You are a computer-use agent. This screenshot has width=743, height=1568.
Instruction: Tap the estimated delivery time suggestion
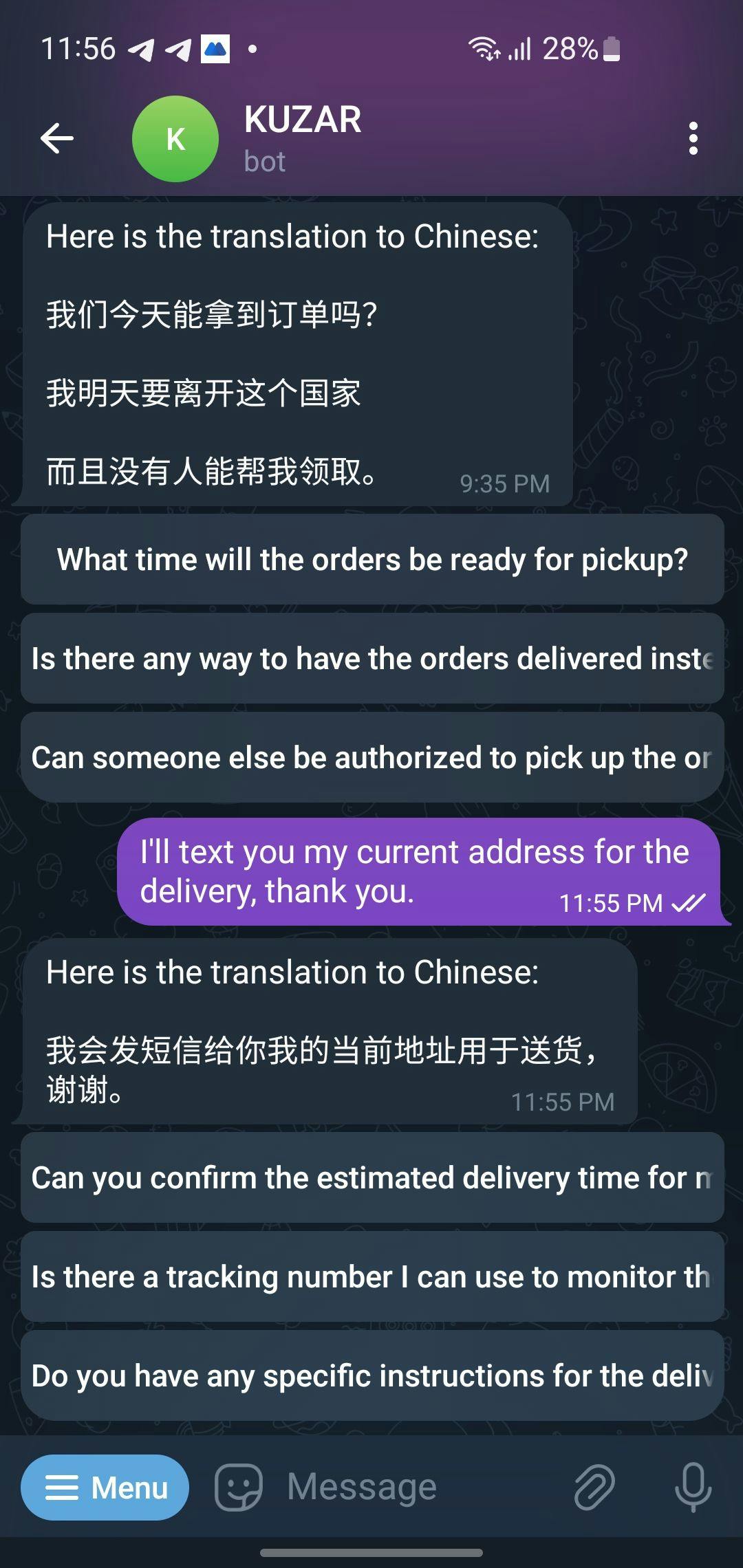[x=371, y=1177]
